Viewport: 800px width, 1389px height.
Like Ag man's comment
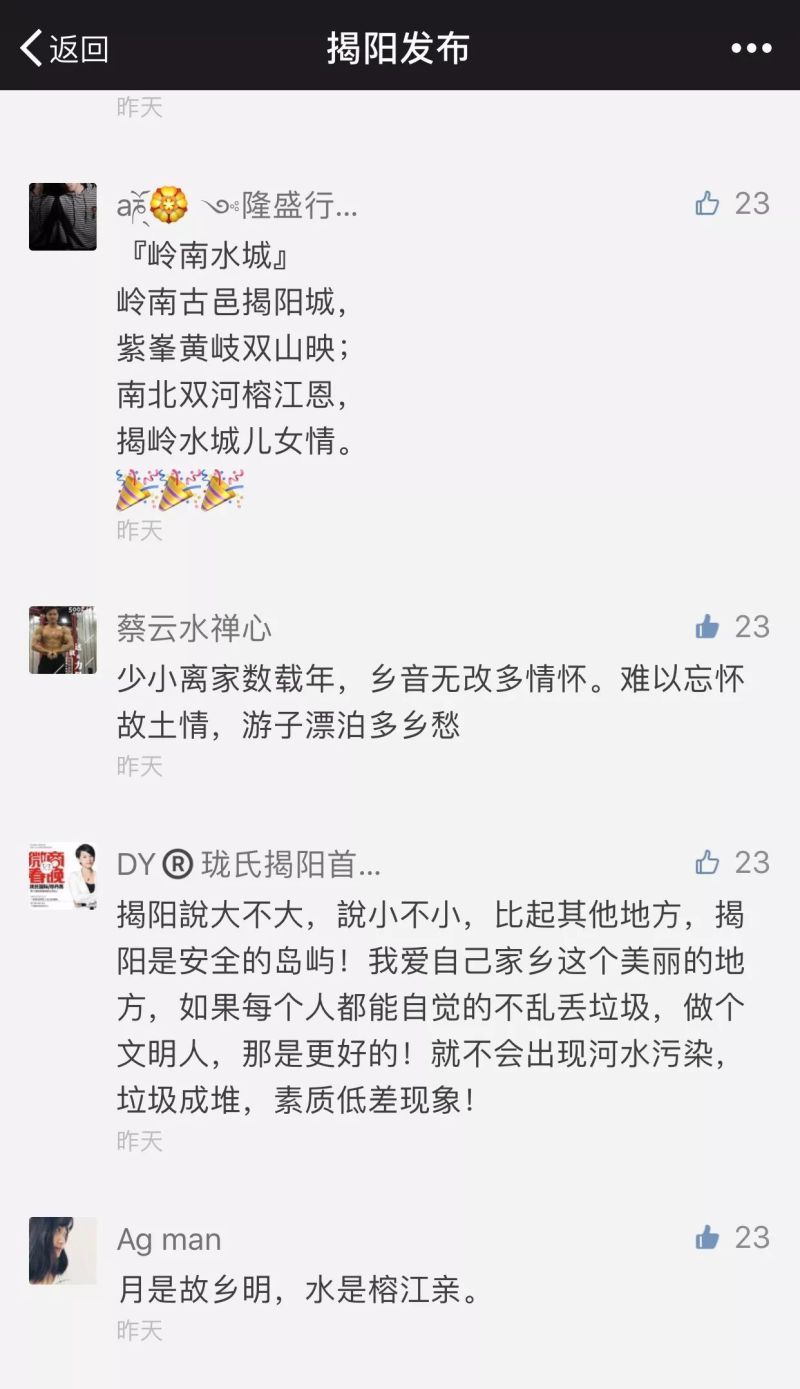[x=708, y=1238]
